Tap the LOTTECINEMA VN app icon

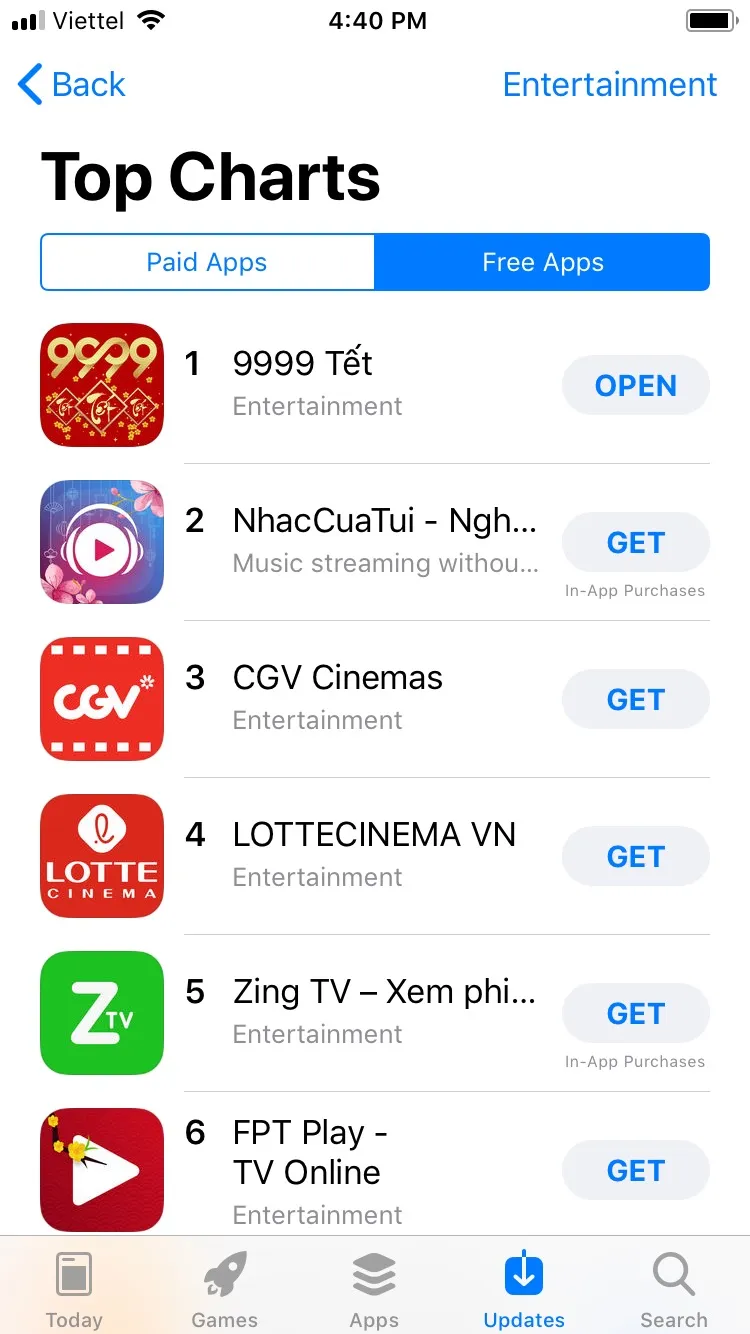101,855
